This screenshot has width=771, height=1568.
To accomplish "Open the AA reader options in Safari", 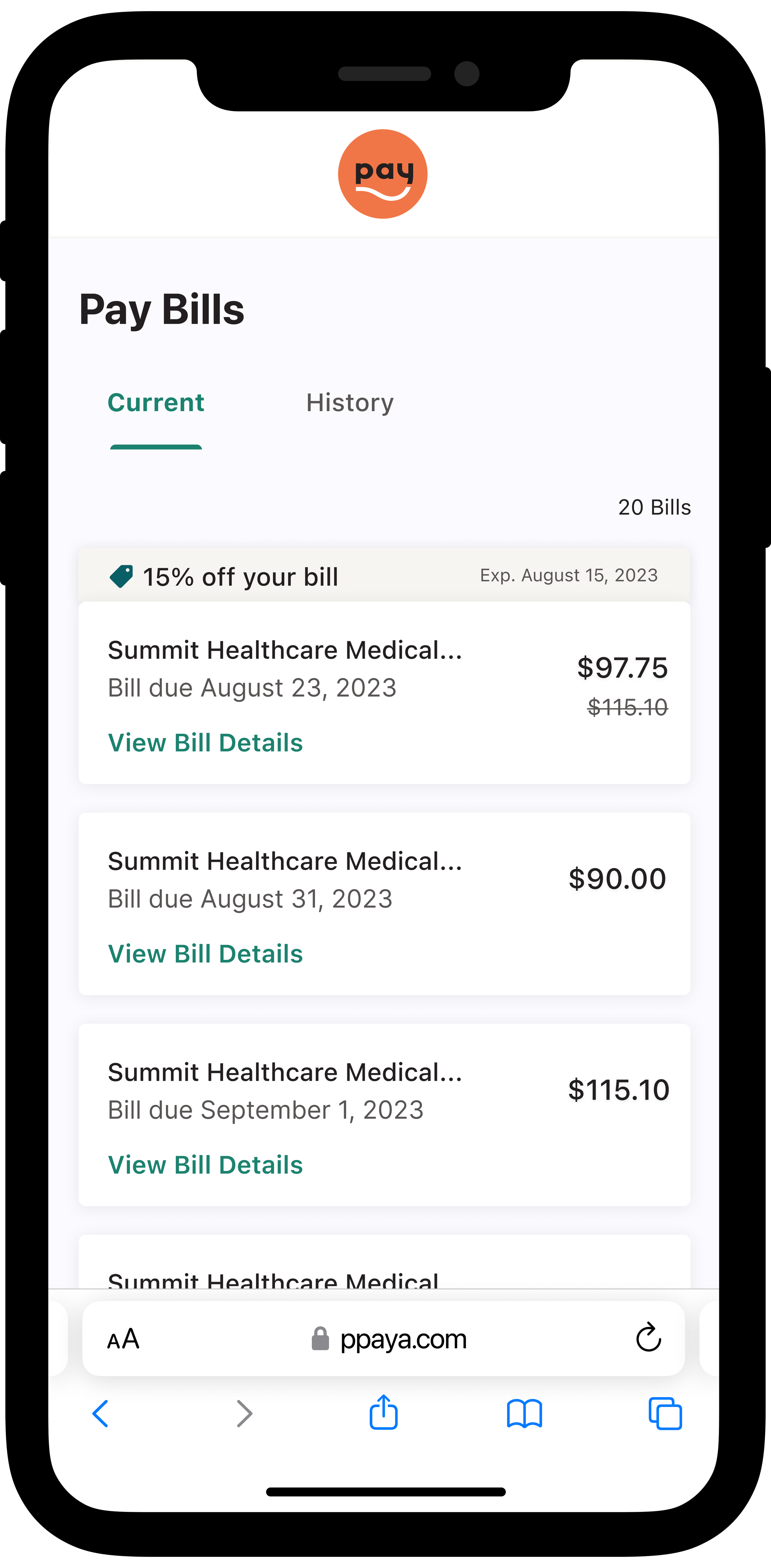I will coord(124,1339).
